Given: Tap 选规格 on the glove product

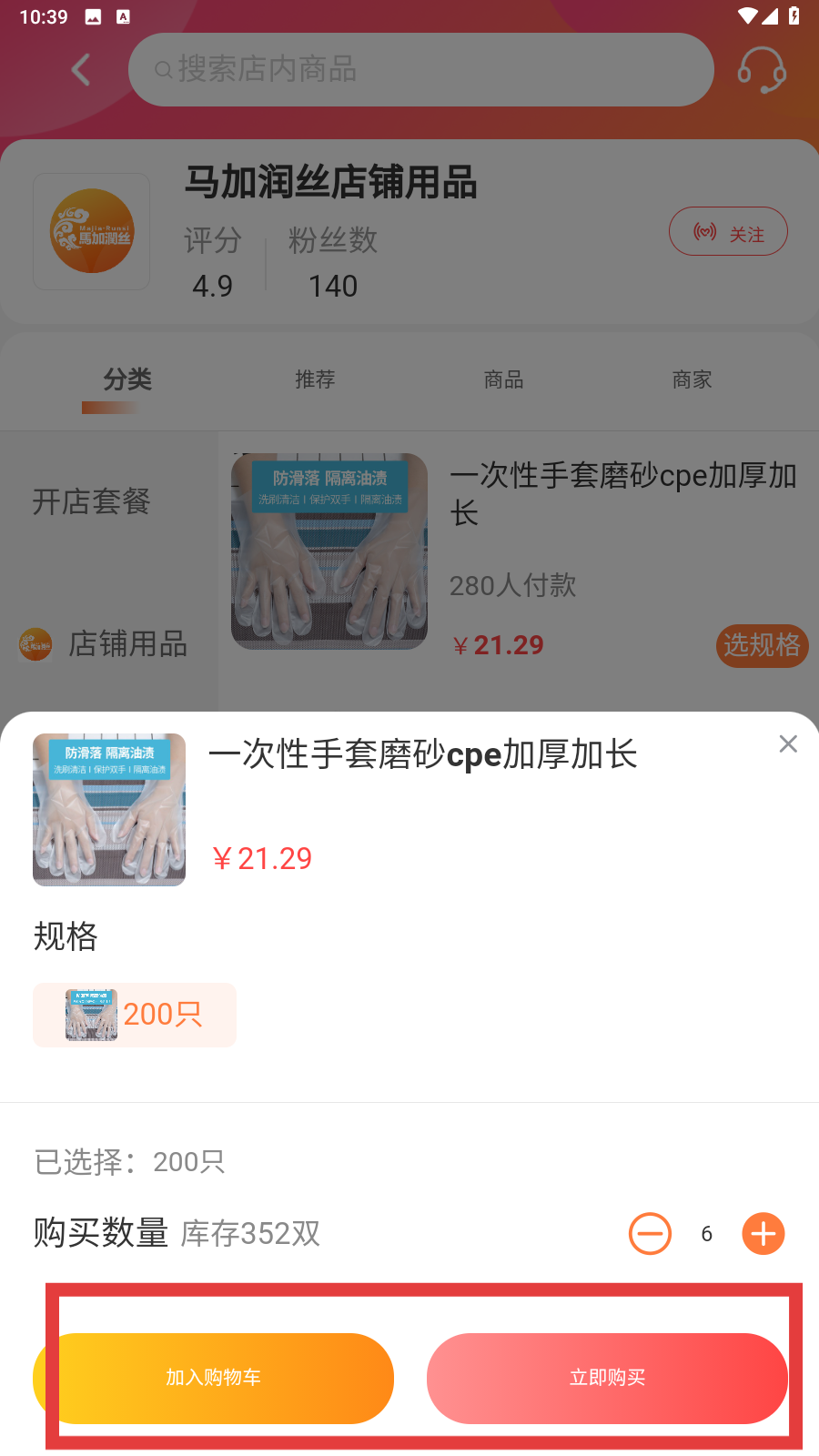Looking at the screenshot, I should point(761,645).
